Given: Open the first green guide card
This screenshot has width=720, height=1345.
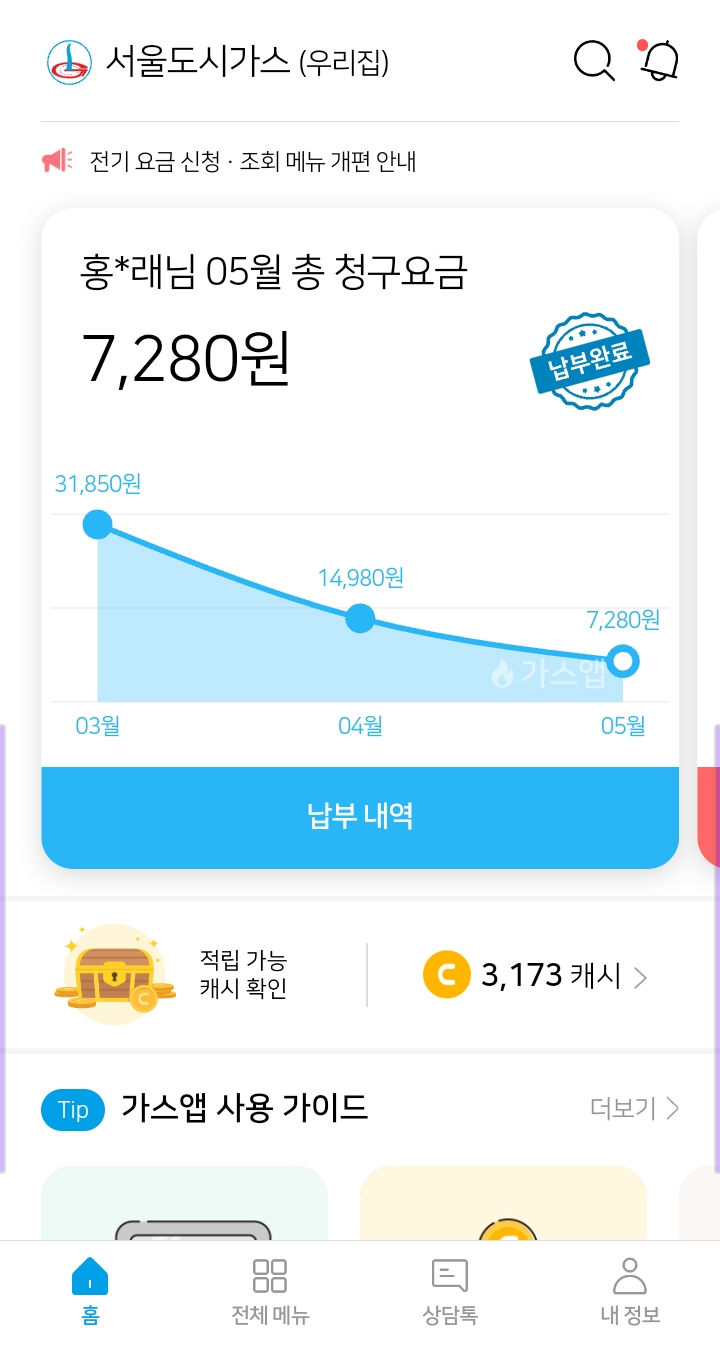Looking at the screenshot, I should [184, 1205].
